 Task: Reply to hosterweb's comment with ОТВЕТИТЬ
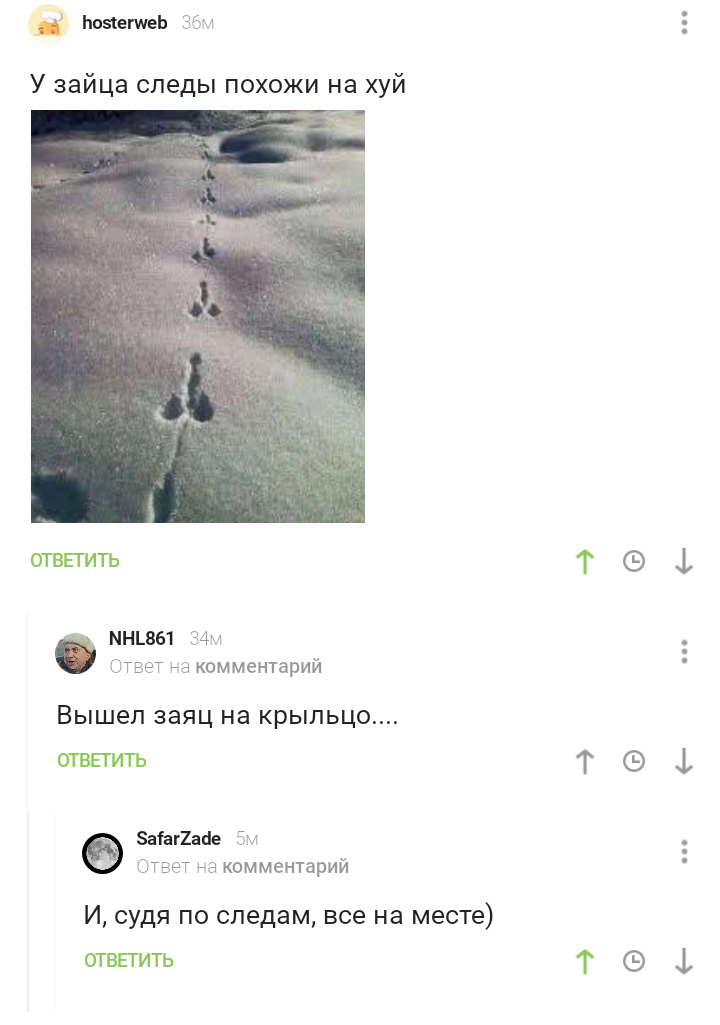click(x=75, y=561)
